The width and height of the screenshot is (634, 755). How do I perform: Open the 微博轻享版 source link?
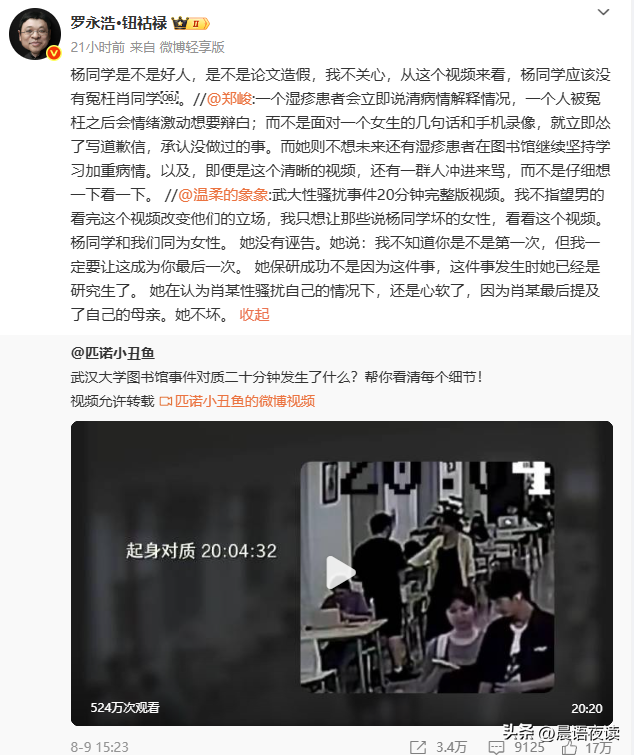192,47
